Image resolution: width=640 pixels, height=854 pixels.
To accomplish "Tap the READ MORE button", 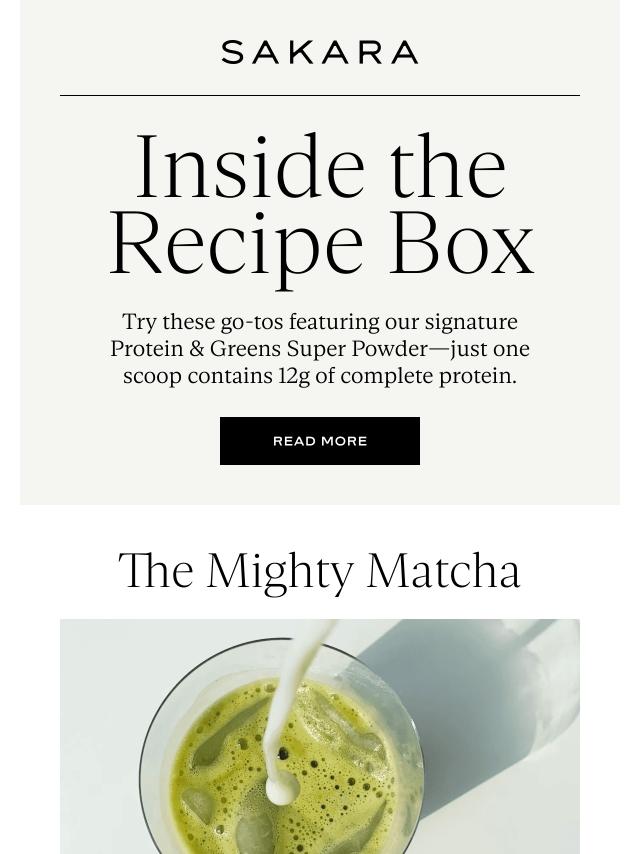I will 320,441.
